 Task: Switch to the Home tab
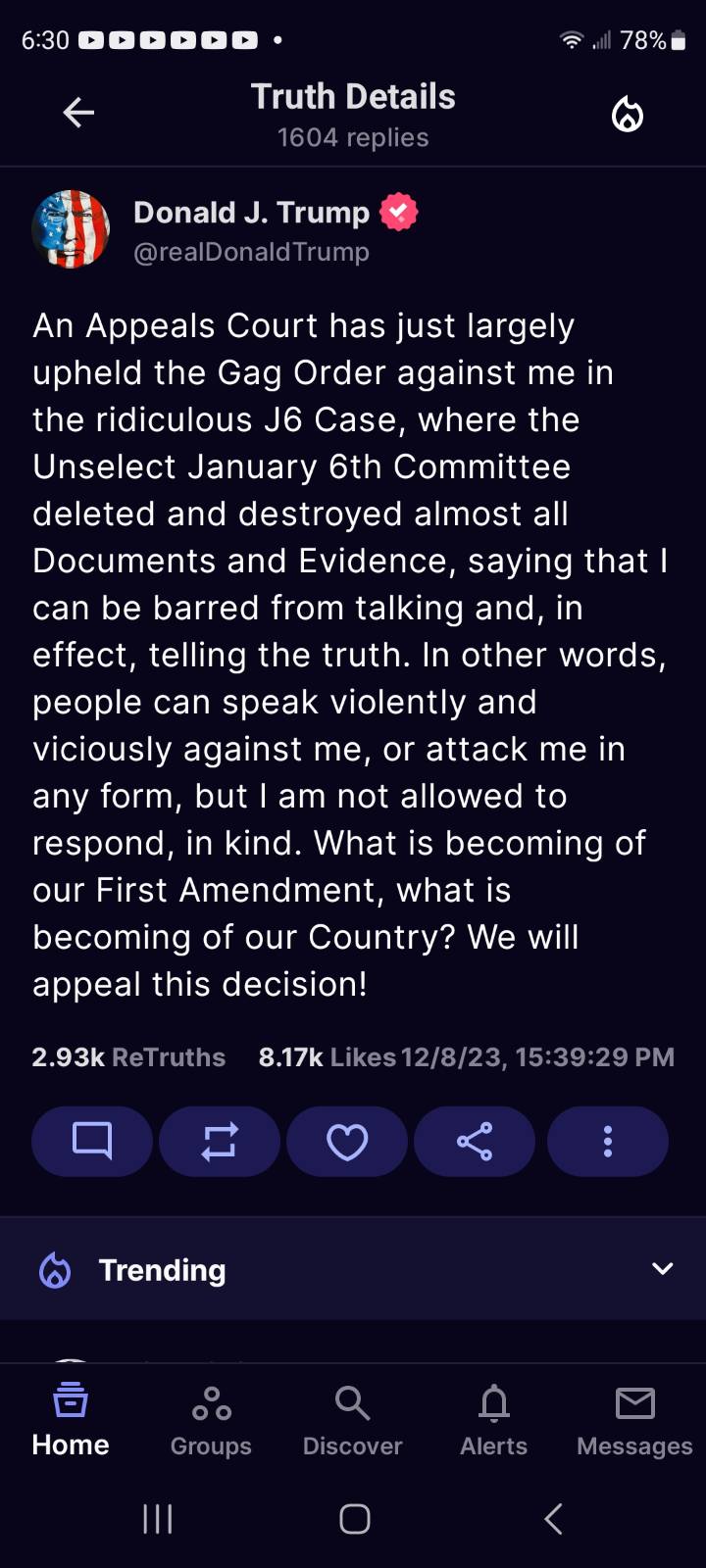click(71, 1420)
